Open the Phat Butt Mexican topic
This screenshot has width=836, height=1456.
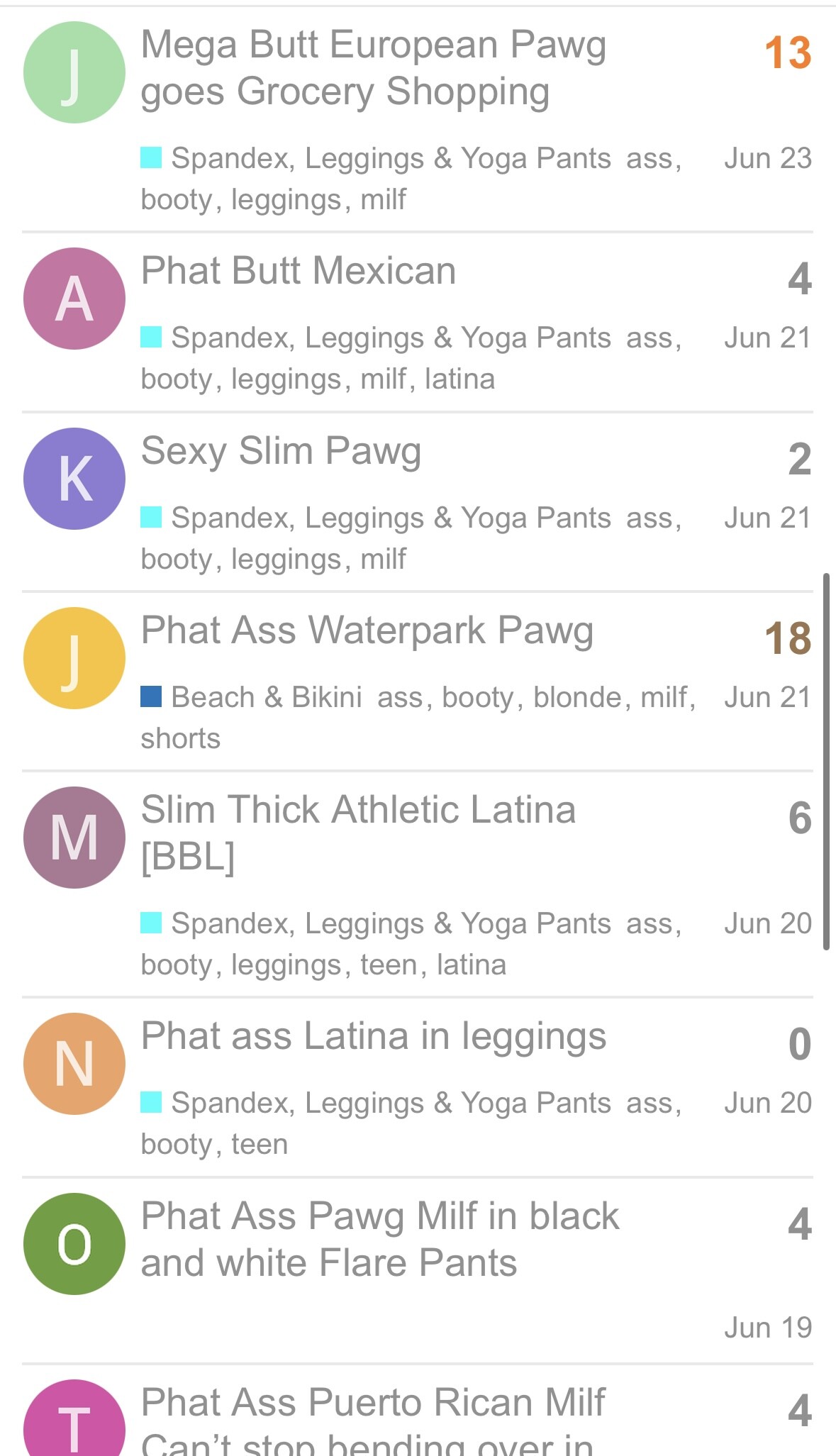click(x=299, y=271)
